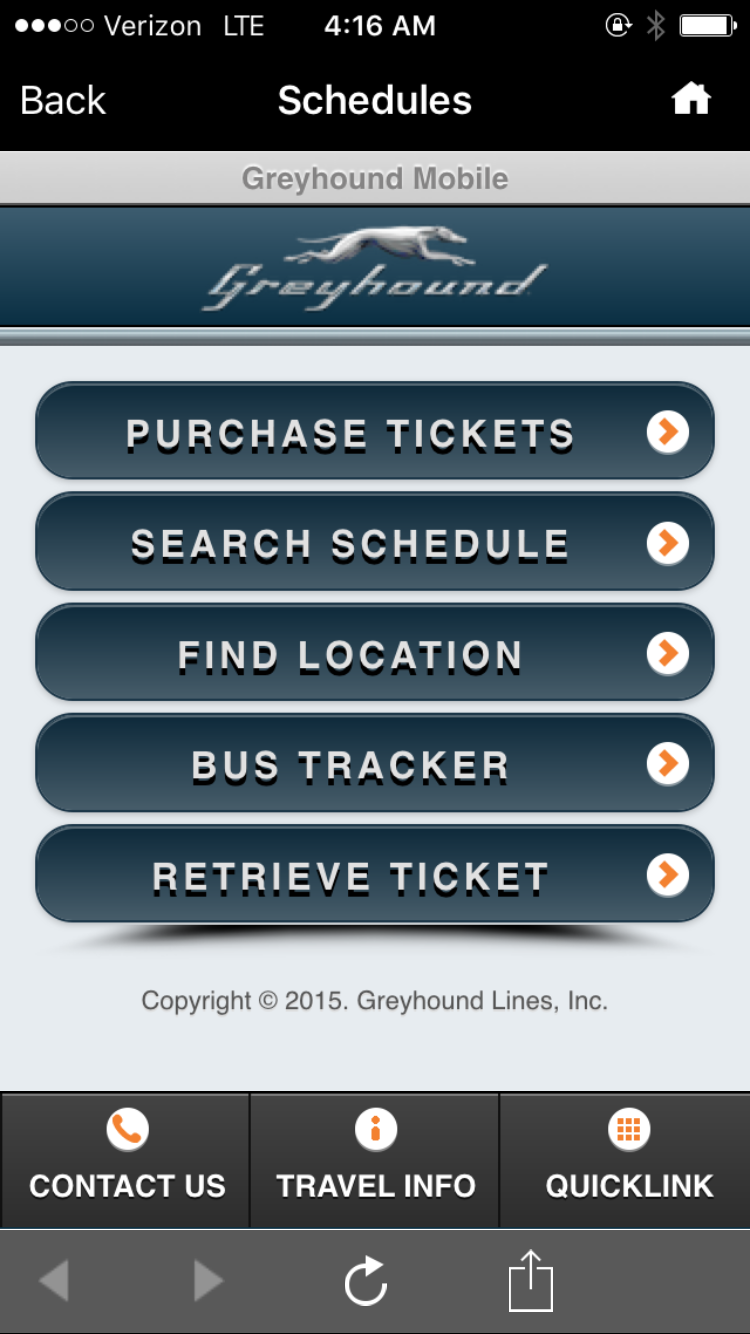Choose Retrieve Ticket

[x=375, y=875]
